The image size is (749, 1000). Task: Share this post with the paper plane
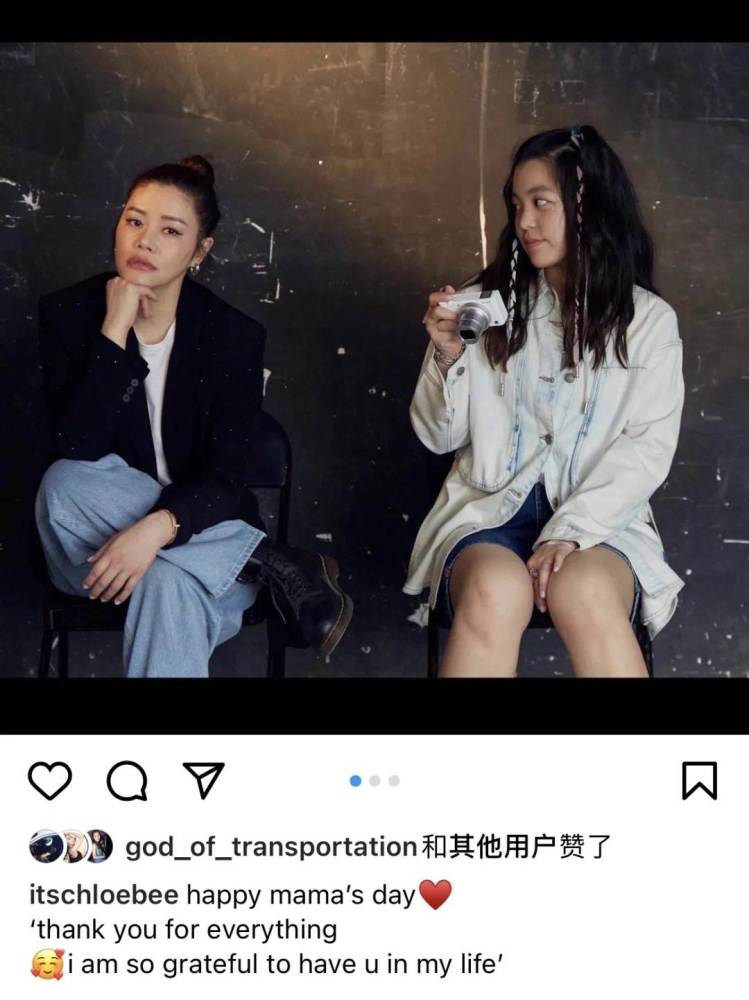(x=202, y=781)
